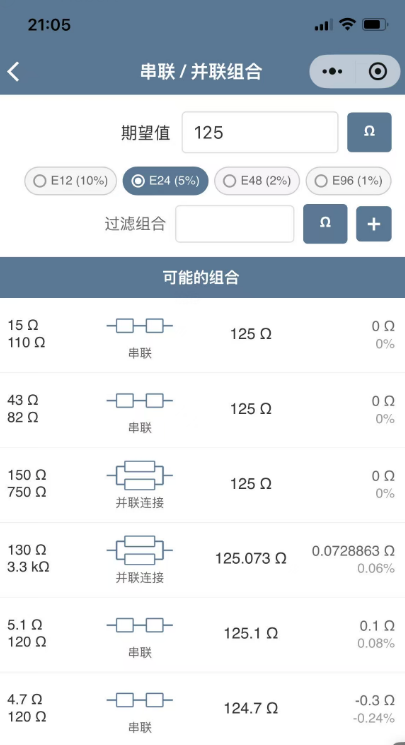This screenshot has height=745, width=405.
Task: Pick the E96 (1%) series
Action: coord(348,181)
